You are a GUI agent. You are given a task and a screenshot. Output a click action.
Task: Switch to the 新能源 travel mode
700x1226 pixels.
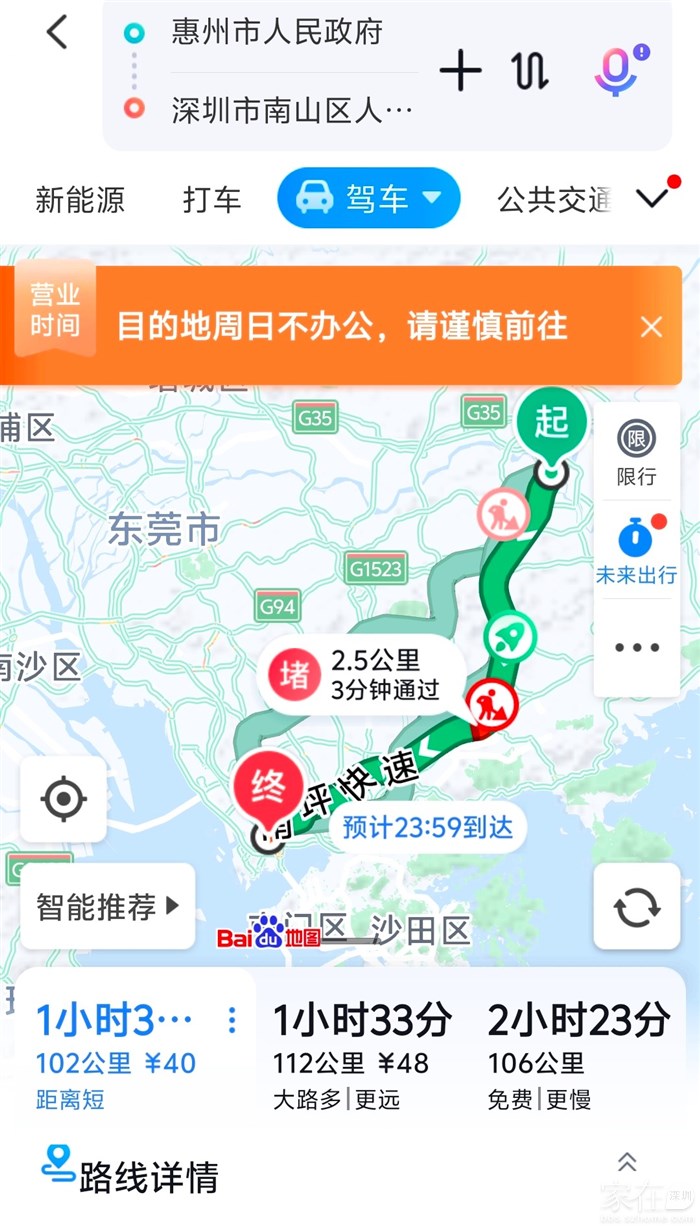(x=80, y=199)
